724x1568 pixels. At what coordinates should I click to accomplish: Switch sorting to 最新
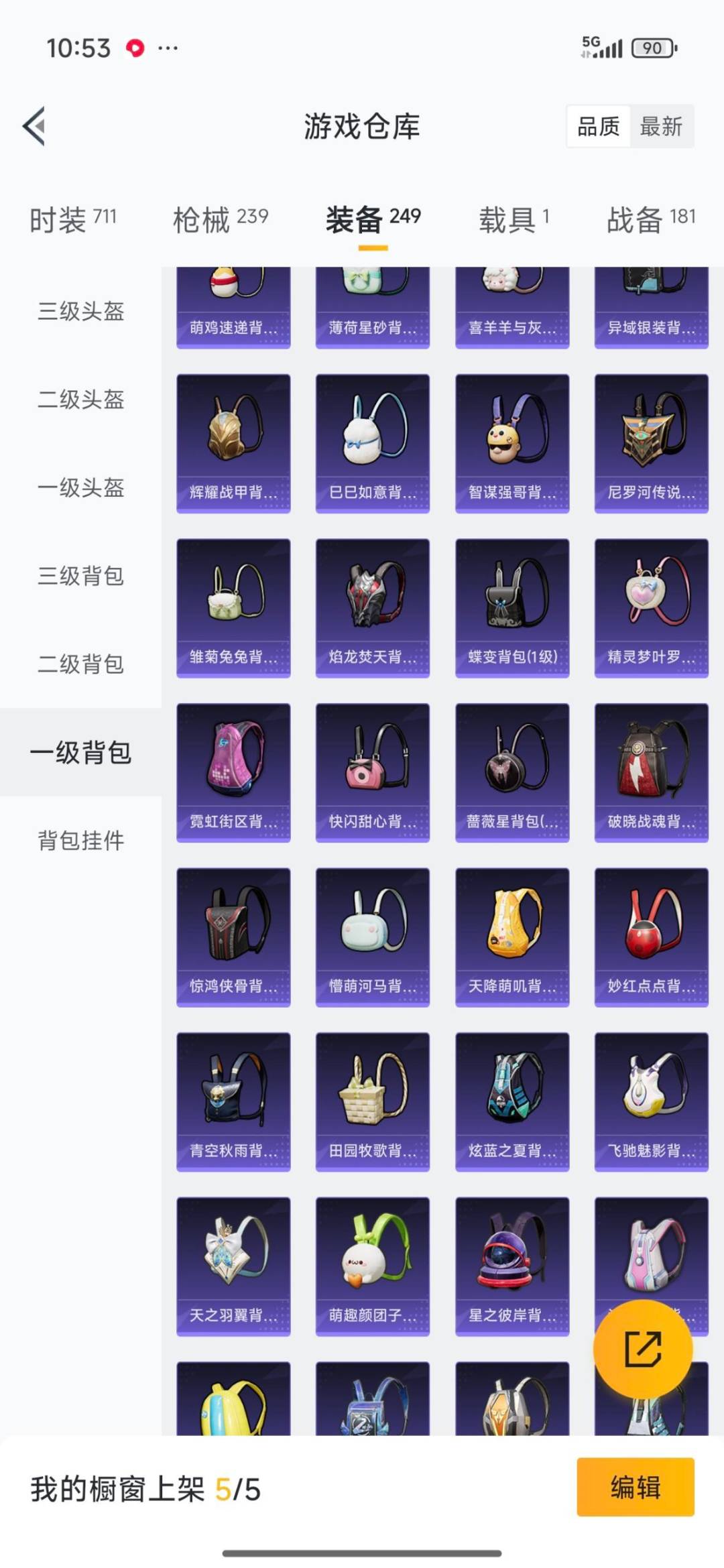coord(660,127)
